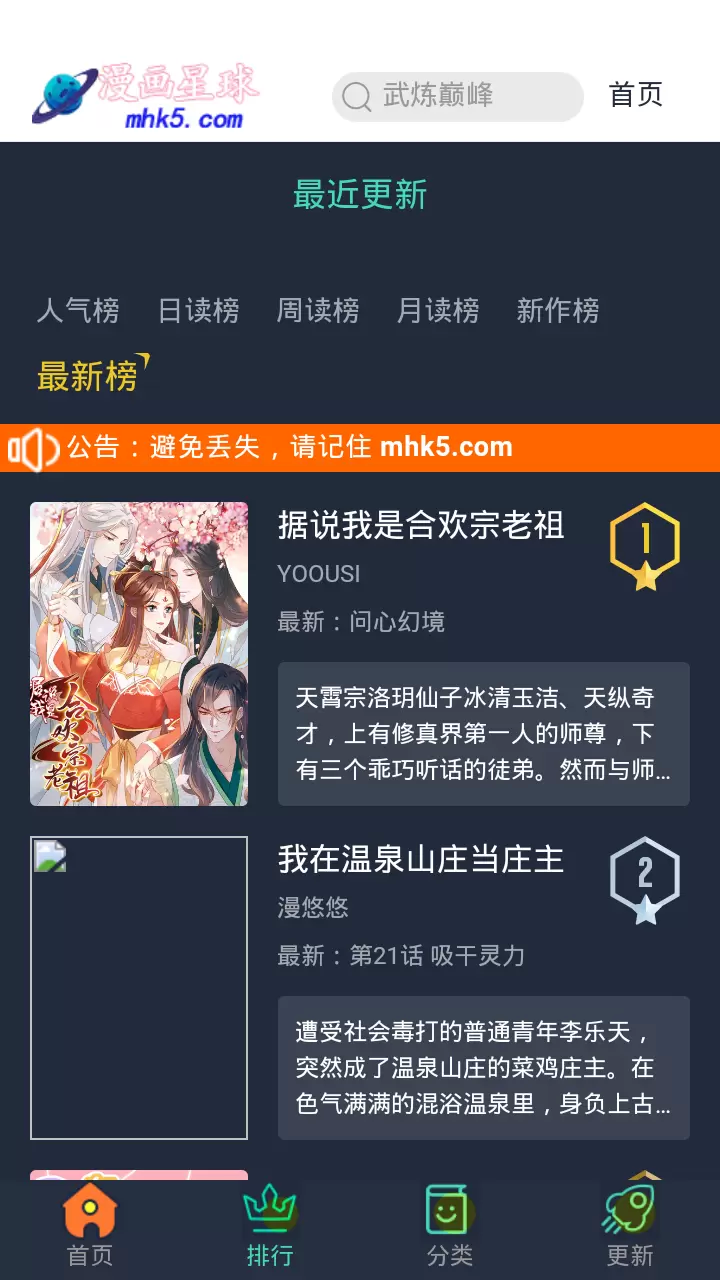The width and height of the screenshot is (720, 1280).
Task: Select the 月读榜 ranking tab
Action: tap(438, 311)
